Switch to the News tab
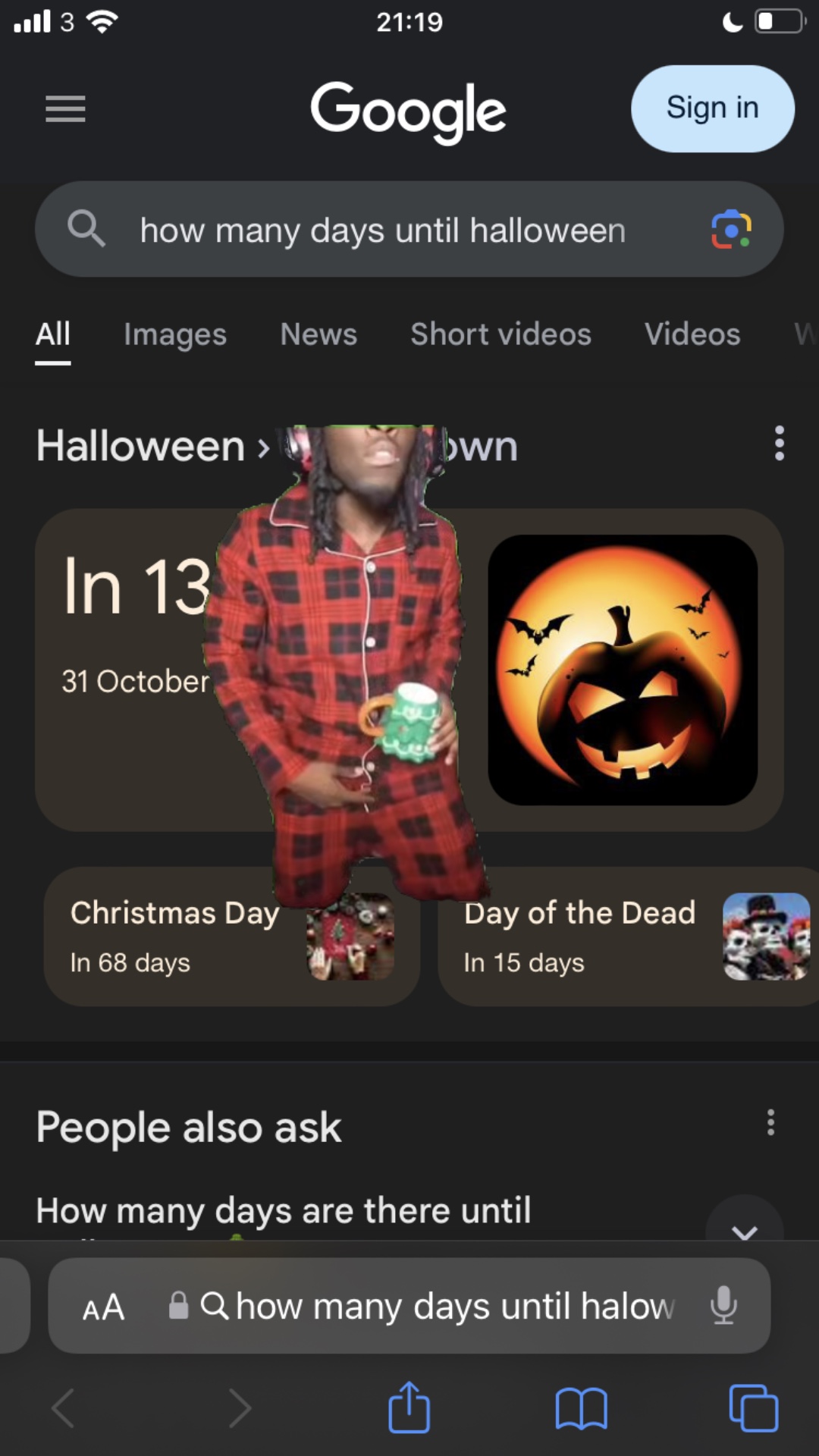 click(318, 334)
